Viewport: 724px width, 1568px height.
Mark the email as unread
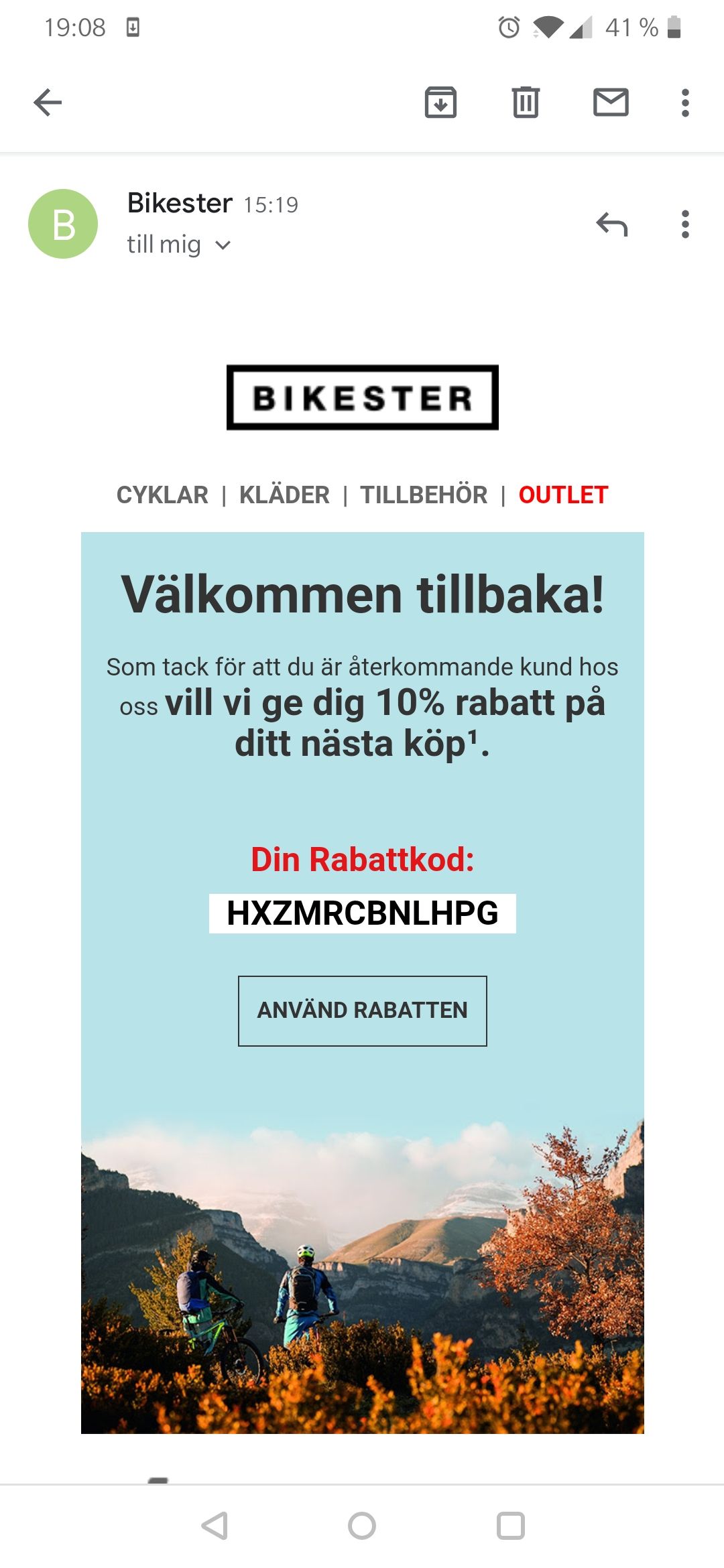click(x=611, y=103)
